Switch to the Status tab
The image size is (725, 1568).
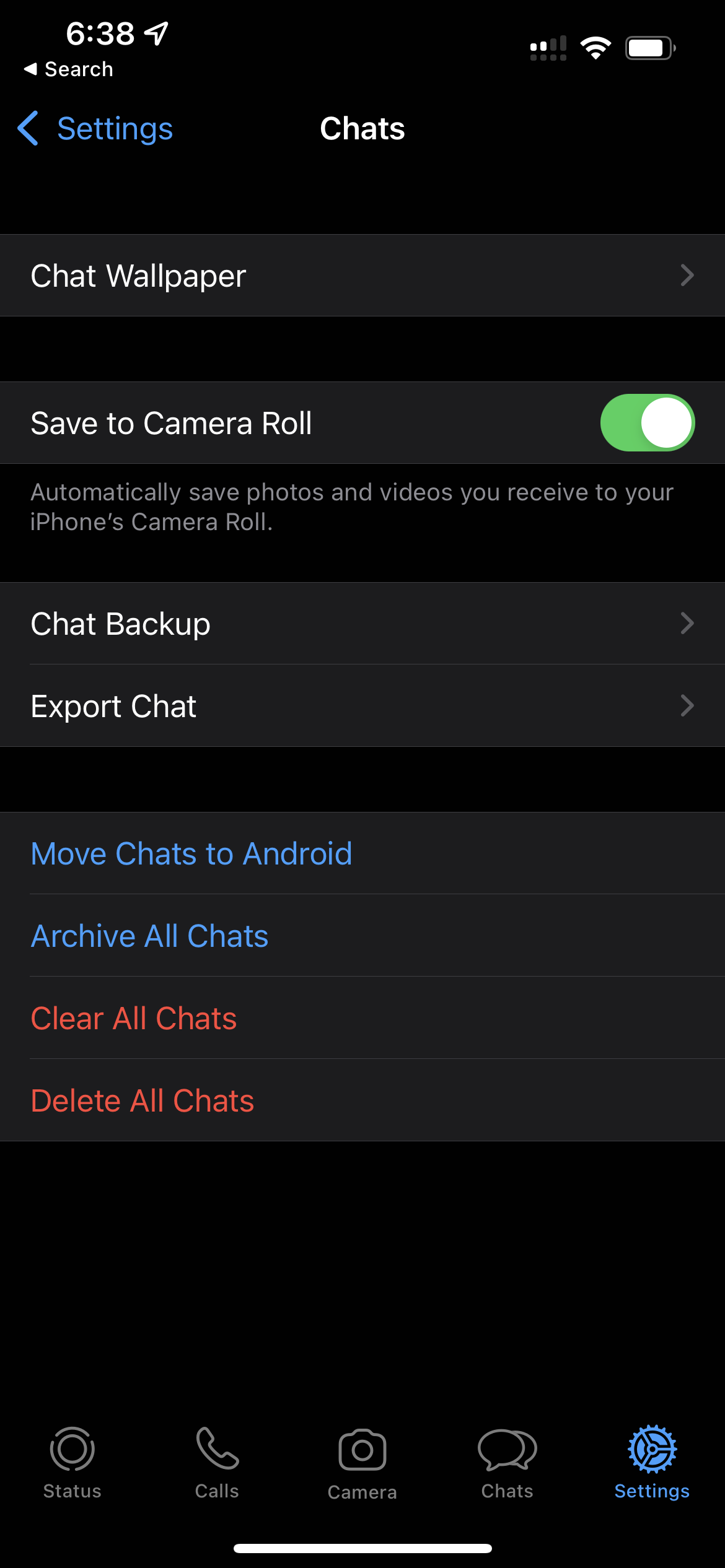coord(72,1463)
